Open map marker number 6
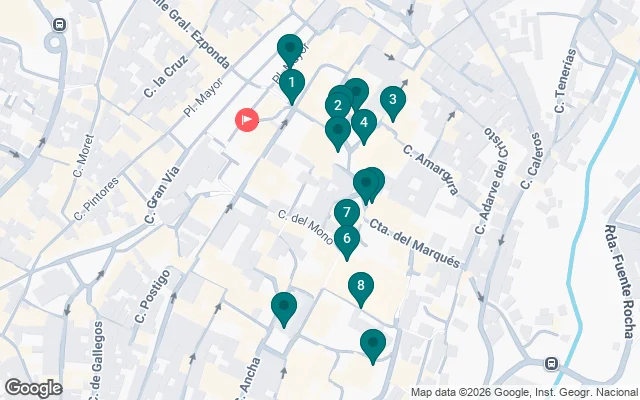 pos(346,239)
